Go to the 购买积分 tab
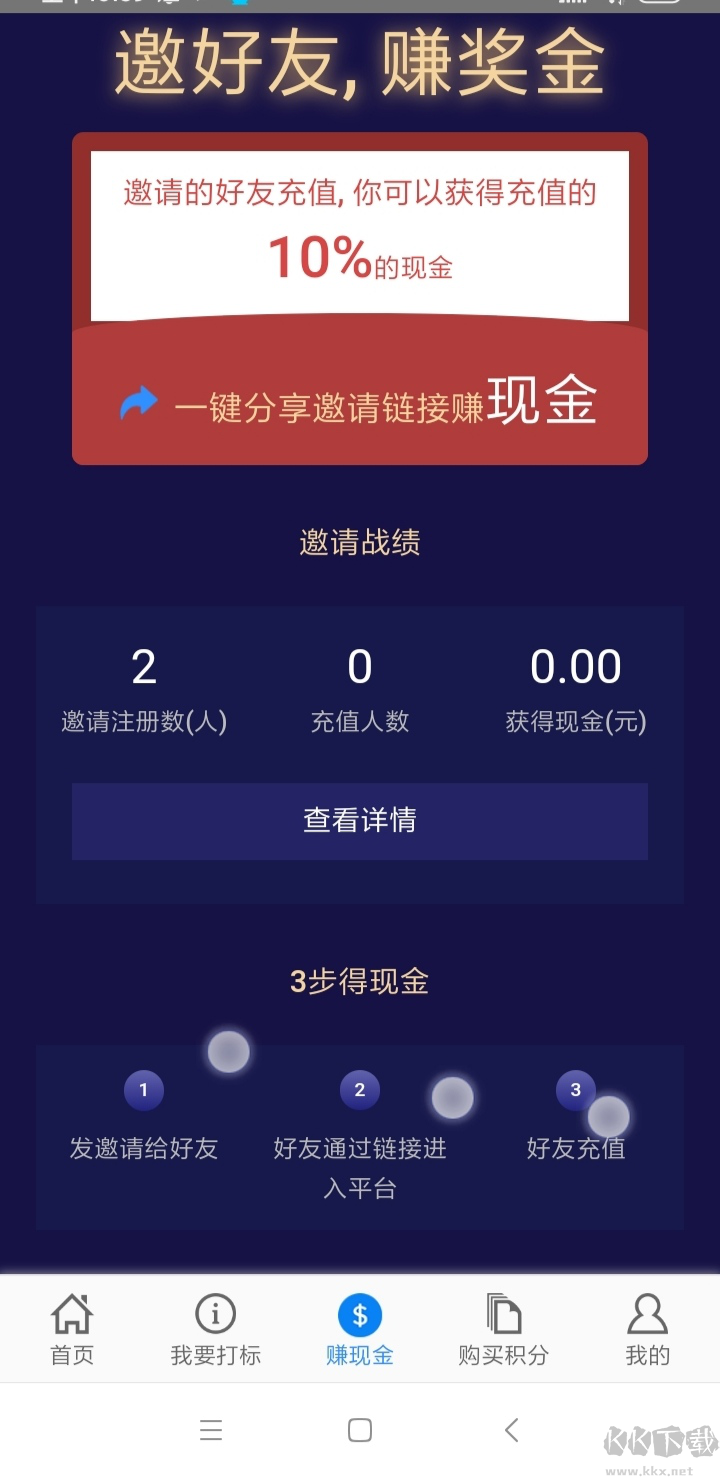720x1478 pixels. click(503, 1329)
